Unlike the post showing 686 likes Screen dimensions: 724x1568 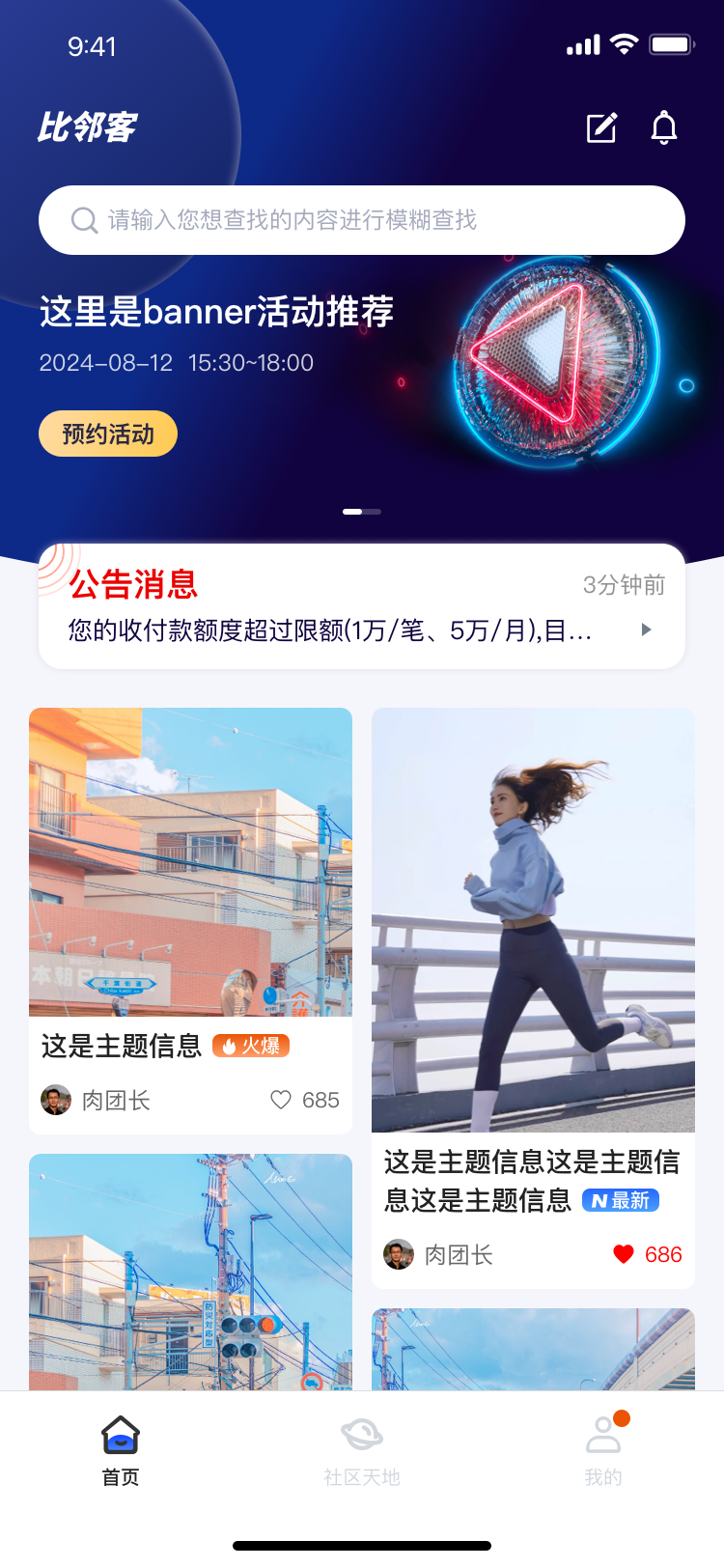point(624,1254)
